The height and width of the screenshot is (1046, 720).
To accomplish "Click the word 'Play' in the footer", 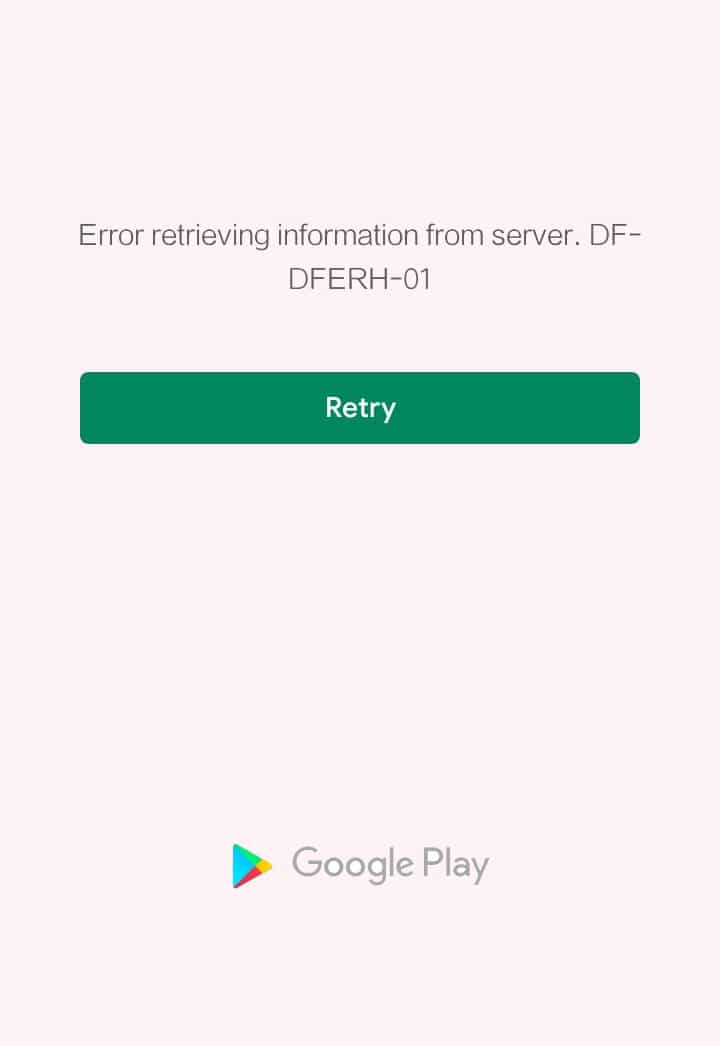I will pos(457,864).
